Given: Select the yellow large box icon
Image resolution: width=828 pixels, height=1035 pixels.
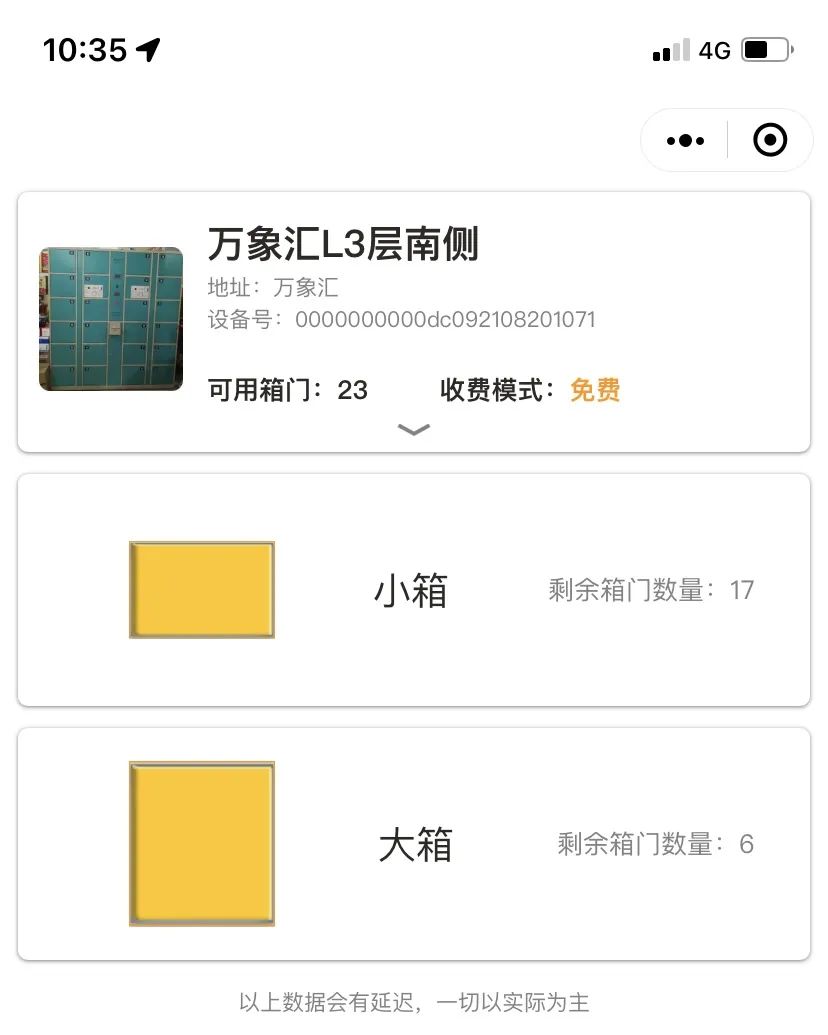Looking at the screenshot, I should 200,843.
